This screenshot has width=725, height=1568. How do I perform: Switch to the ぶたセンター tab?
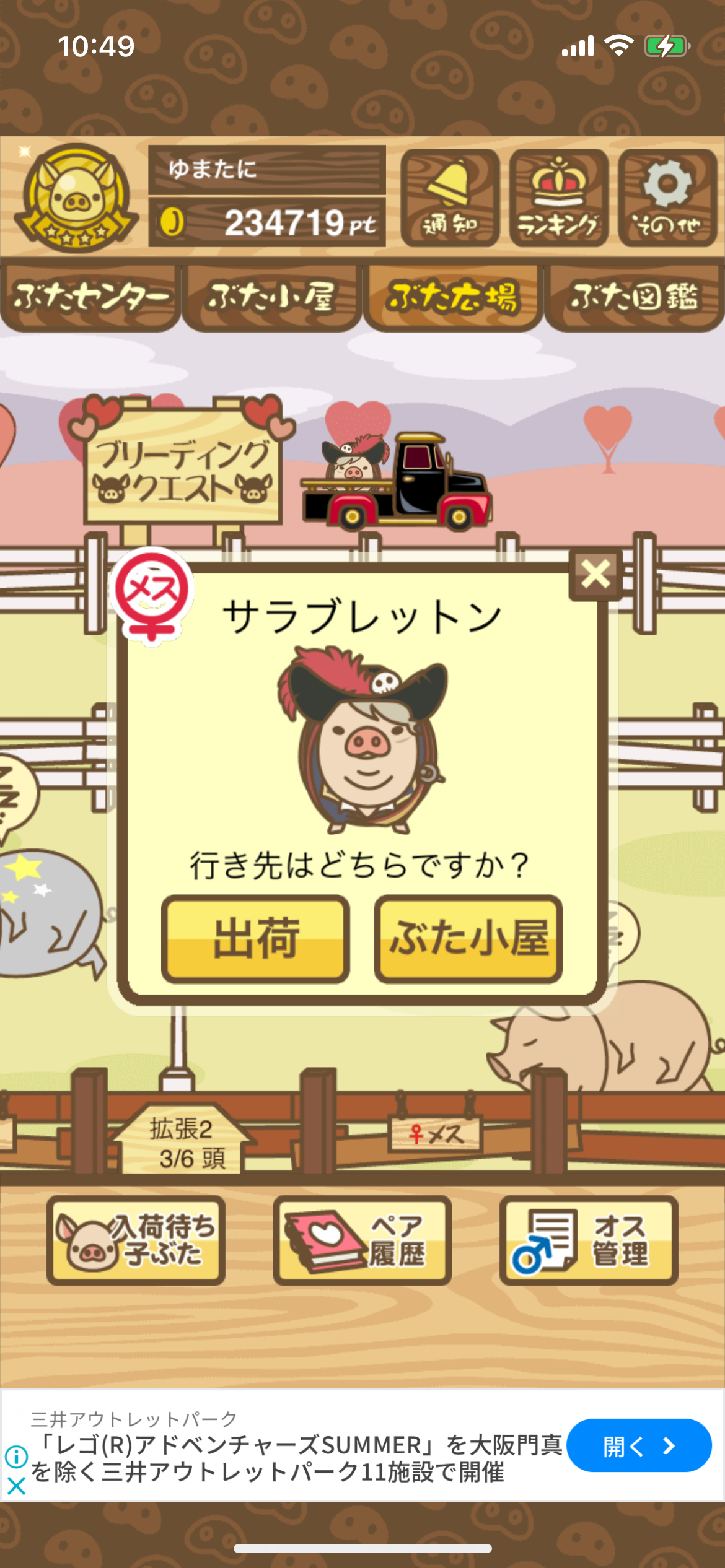[x=90, y=298]
